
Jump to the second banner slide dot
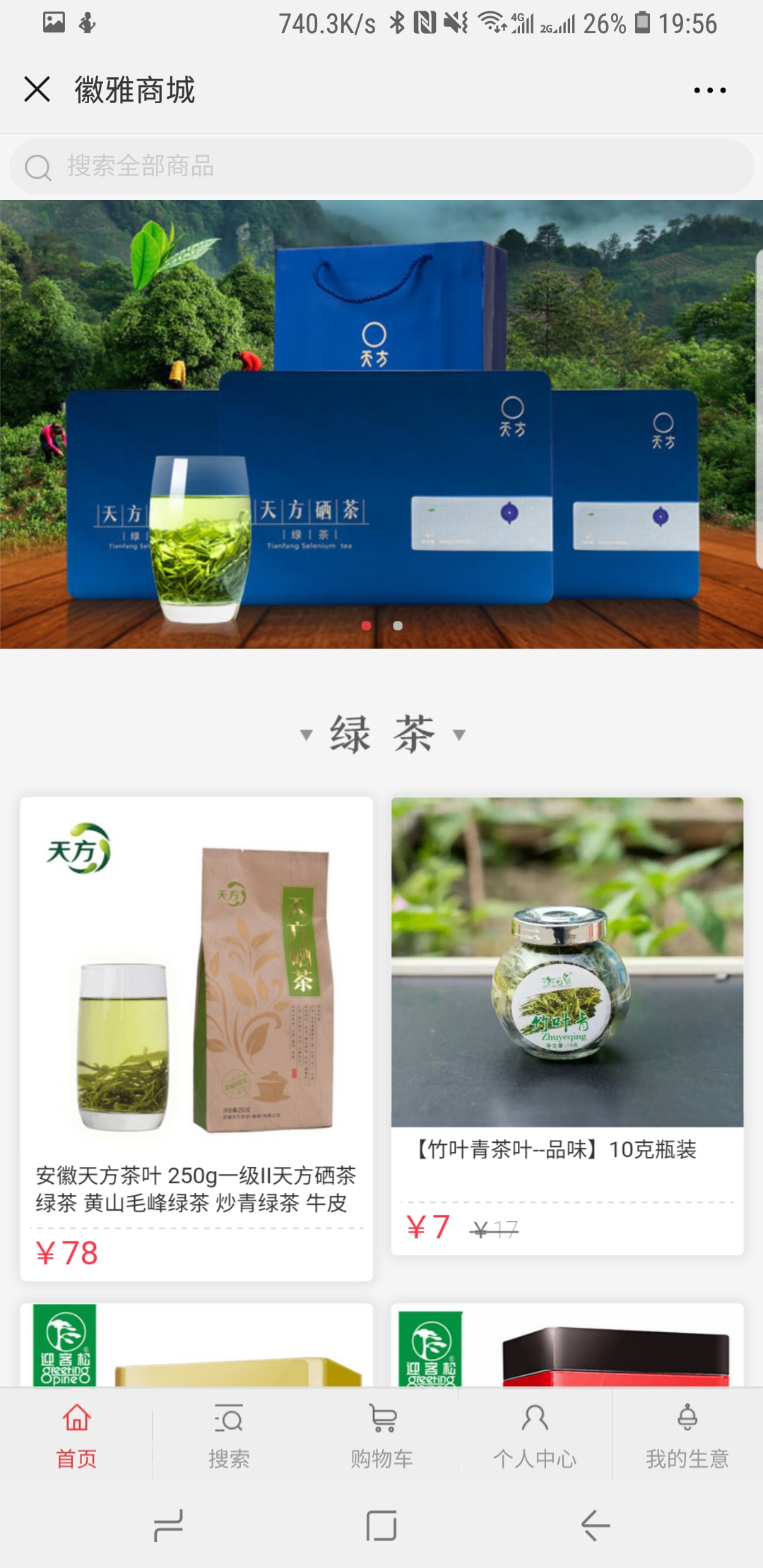pyautogui.click(x=398, y=626)
